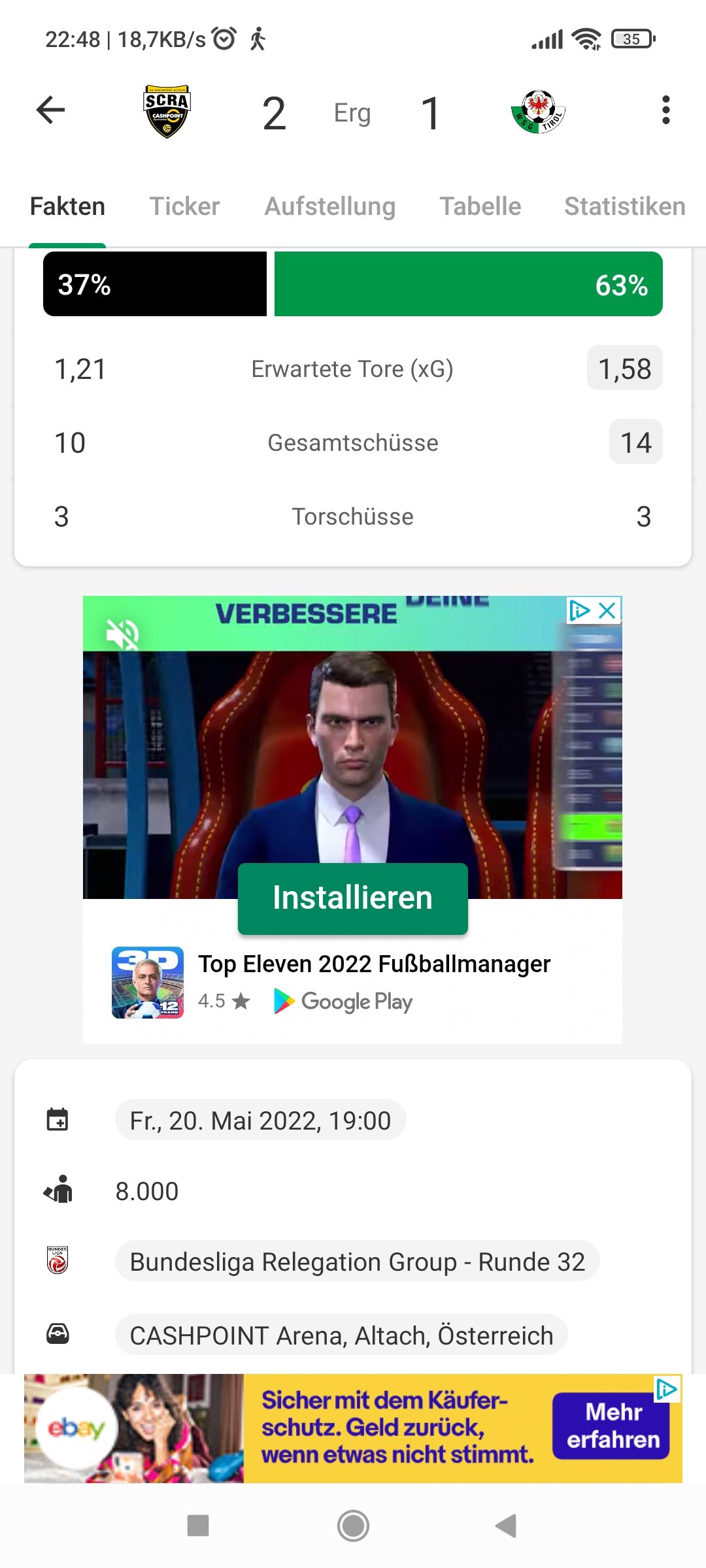
Task: Tap Mehr erfahren on the eBay banner
Action: click(612, 1426)
